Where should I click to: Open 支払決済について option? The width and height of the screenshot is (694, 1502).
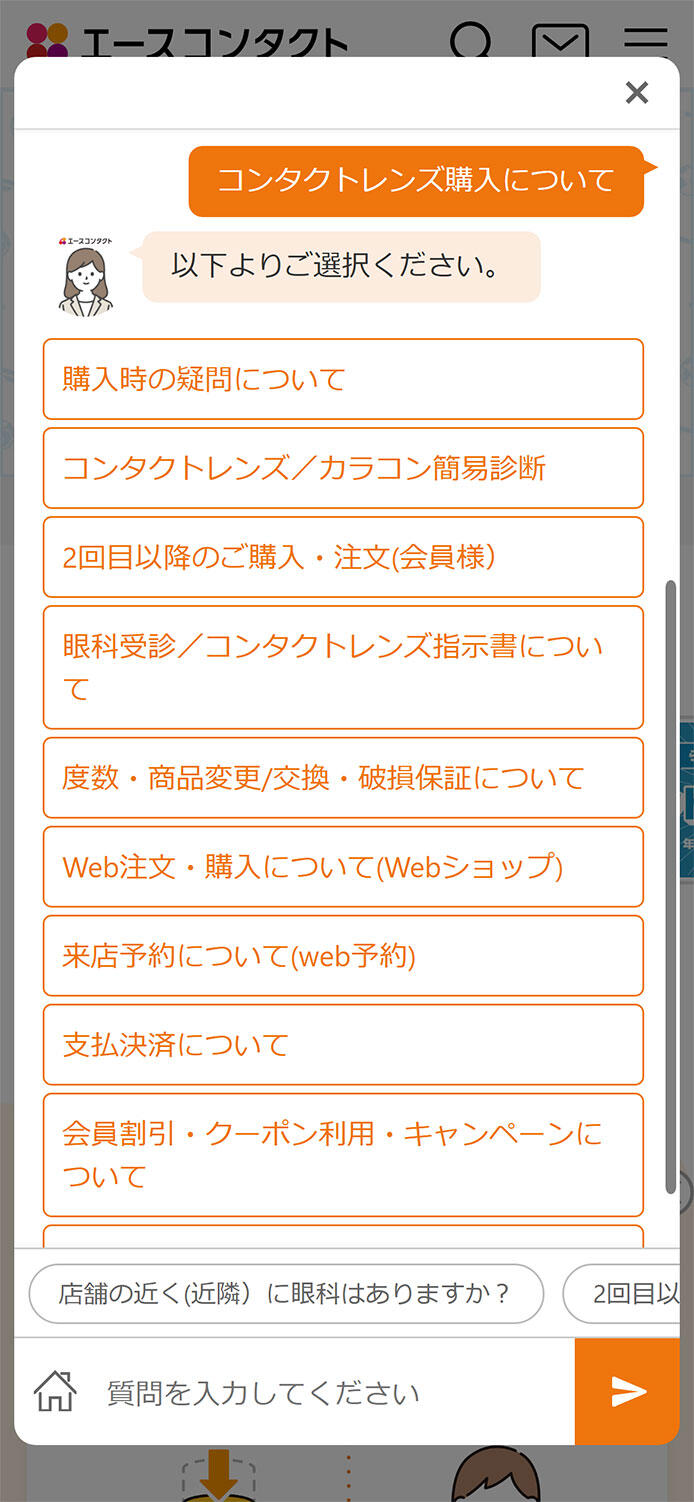[x=343, y=1045]
